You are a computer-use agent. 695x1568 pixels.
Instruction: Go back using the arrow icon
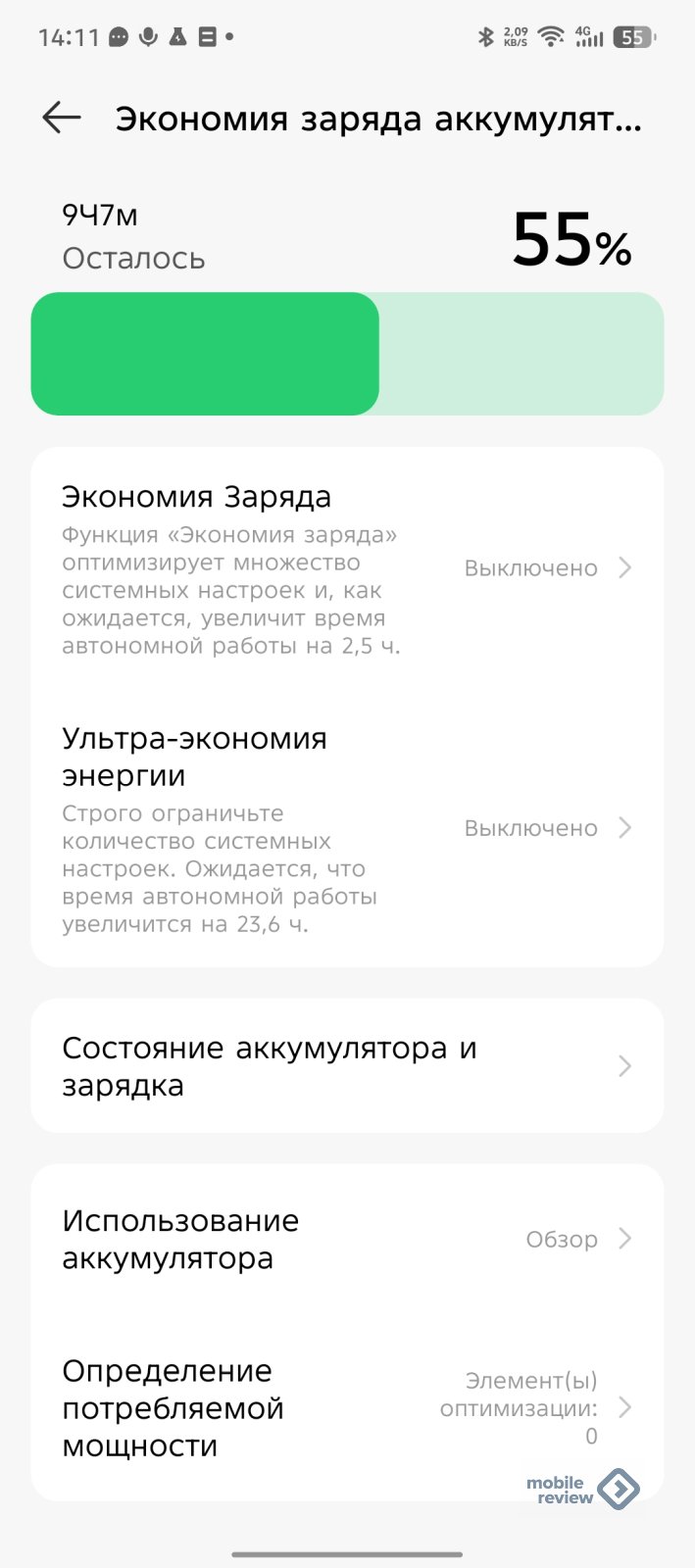coord(61,119)
